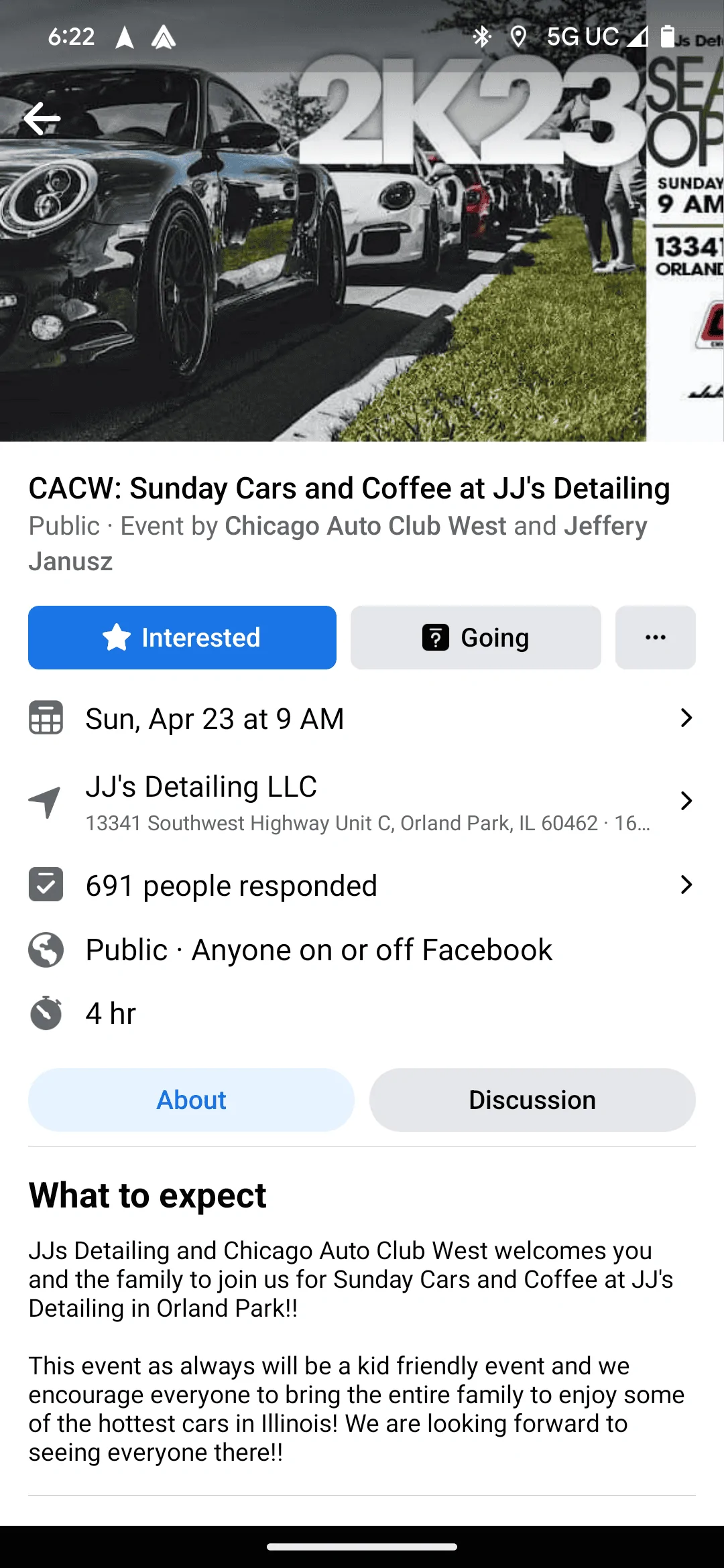Select the About tab
Image resolution: width=724 pixels, height=1568 pixels.
[191, 1100]
